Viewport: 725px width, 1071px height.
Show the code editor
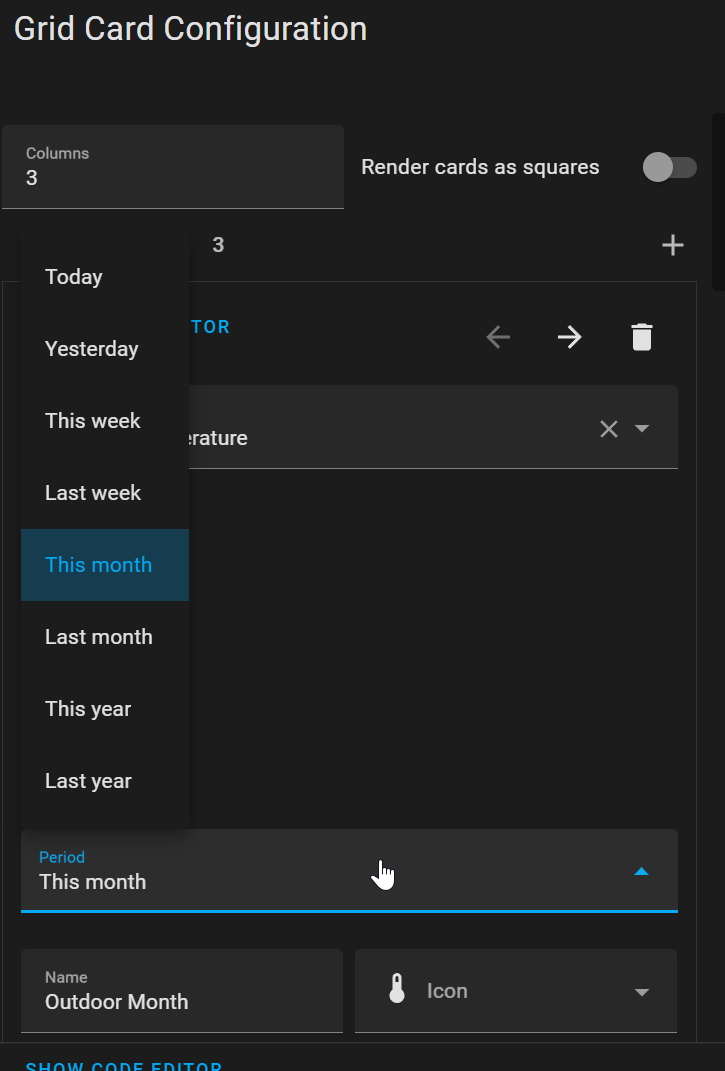pos(124,1064)
